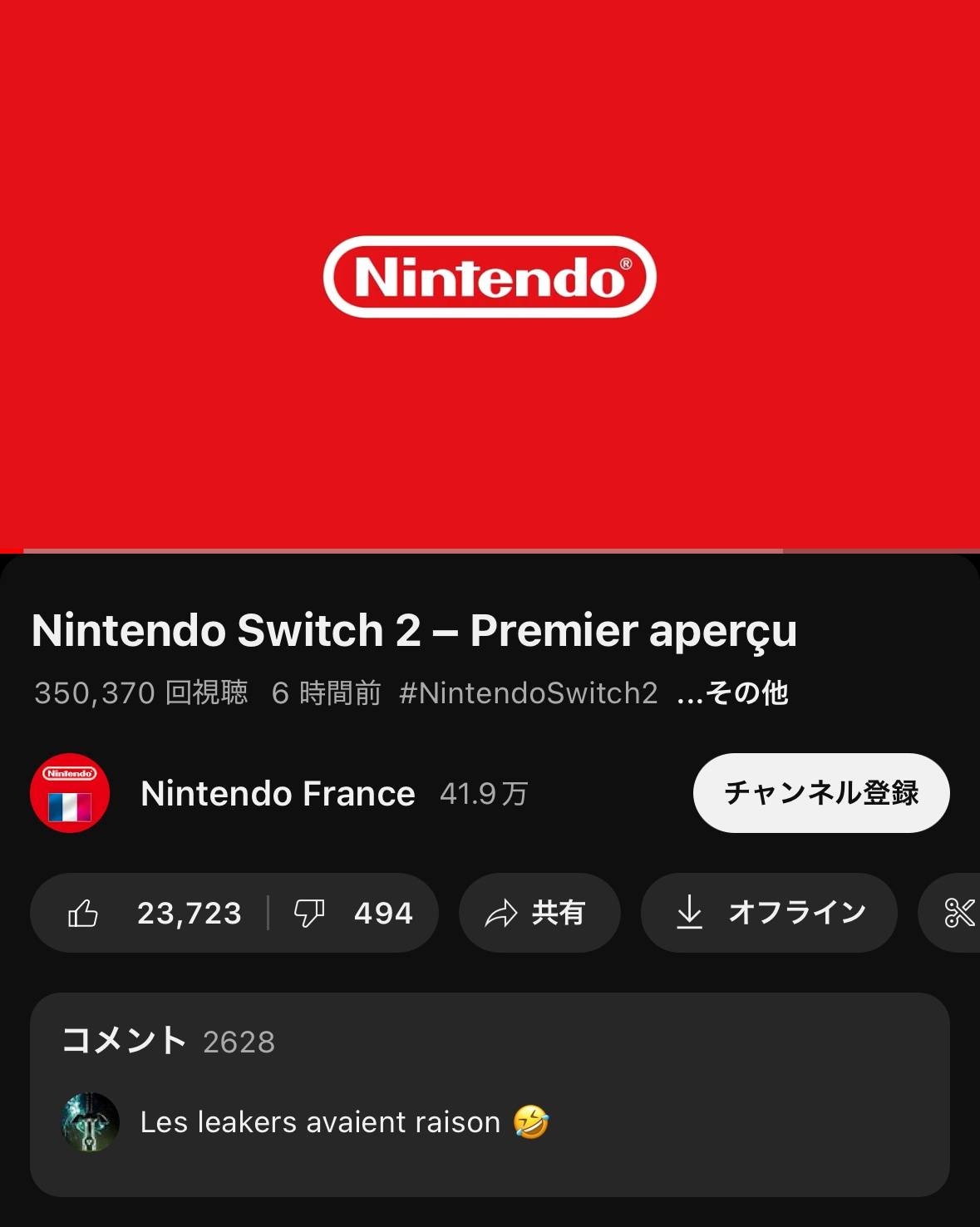Screen dimensions: 980x1227
Task: Share this video via 共有
Action: click(539, 913)
